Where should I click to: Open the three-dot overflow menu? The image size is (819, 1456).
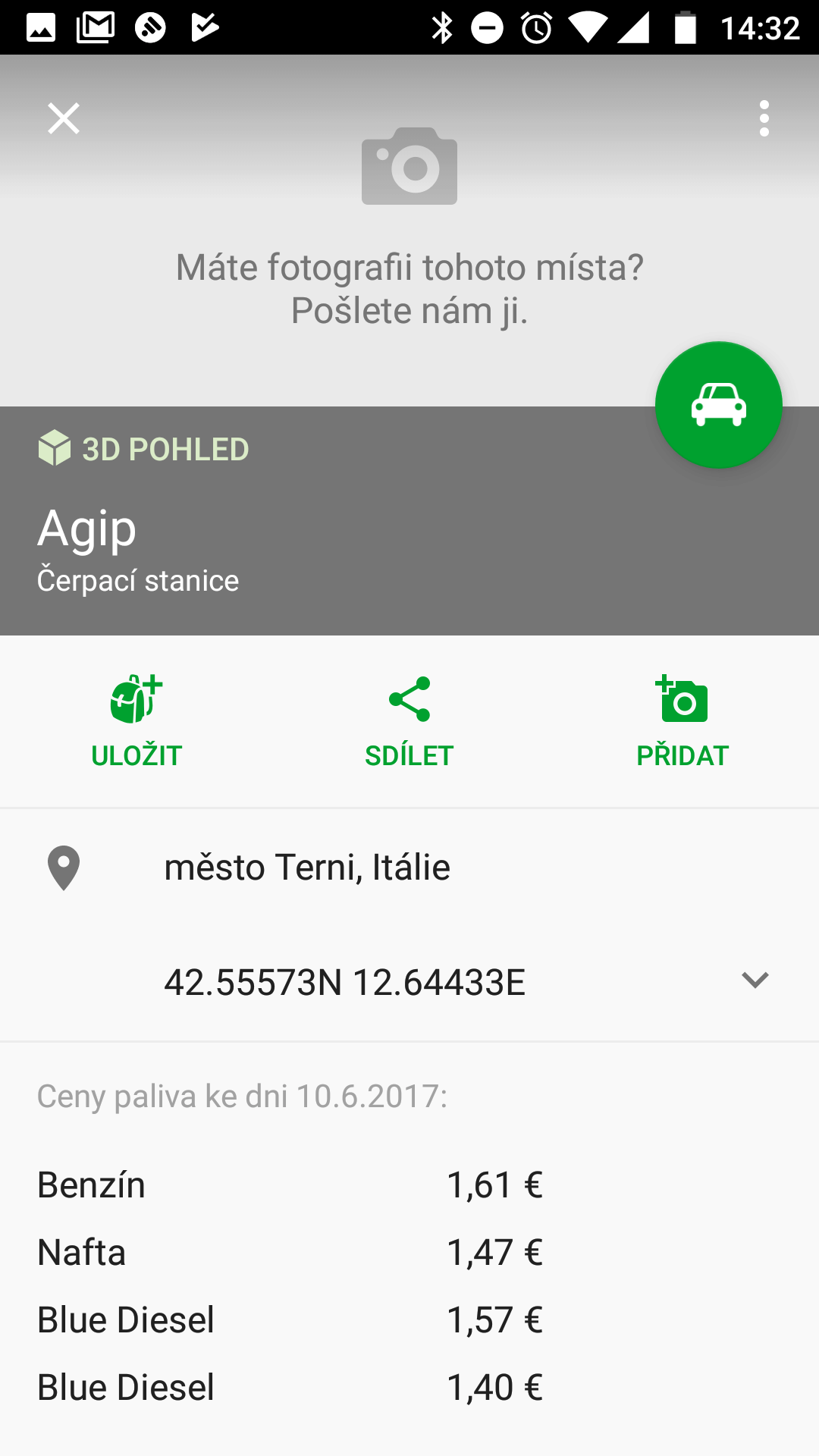(x=764, y=119)
